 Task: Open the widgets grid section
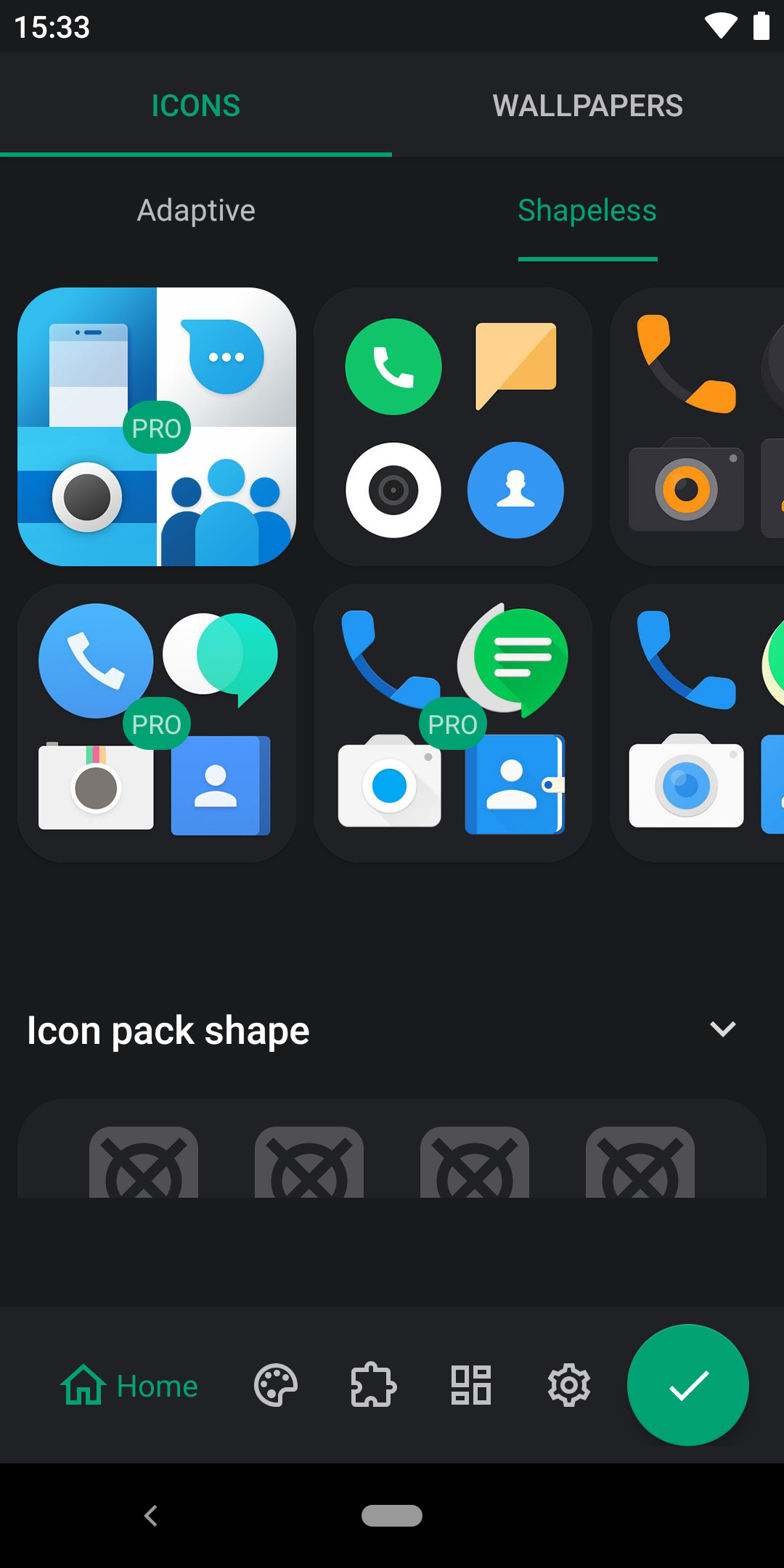(x=471, y=1386)
